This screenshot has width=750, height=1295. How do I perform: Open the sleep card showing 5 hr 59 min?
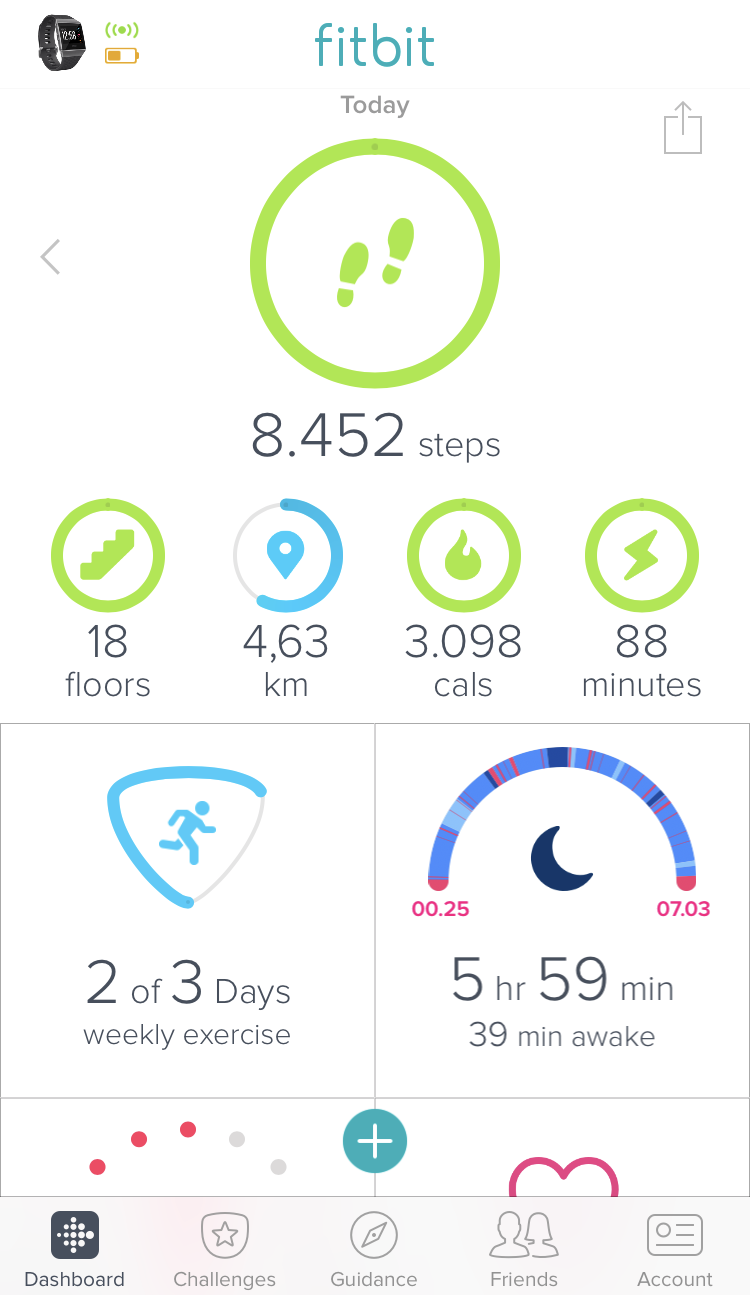[562, 910]
